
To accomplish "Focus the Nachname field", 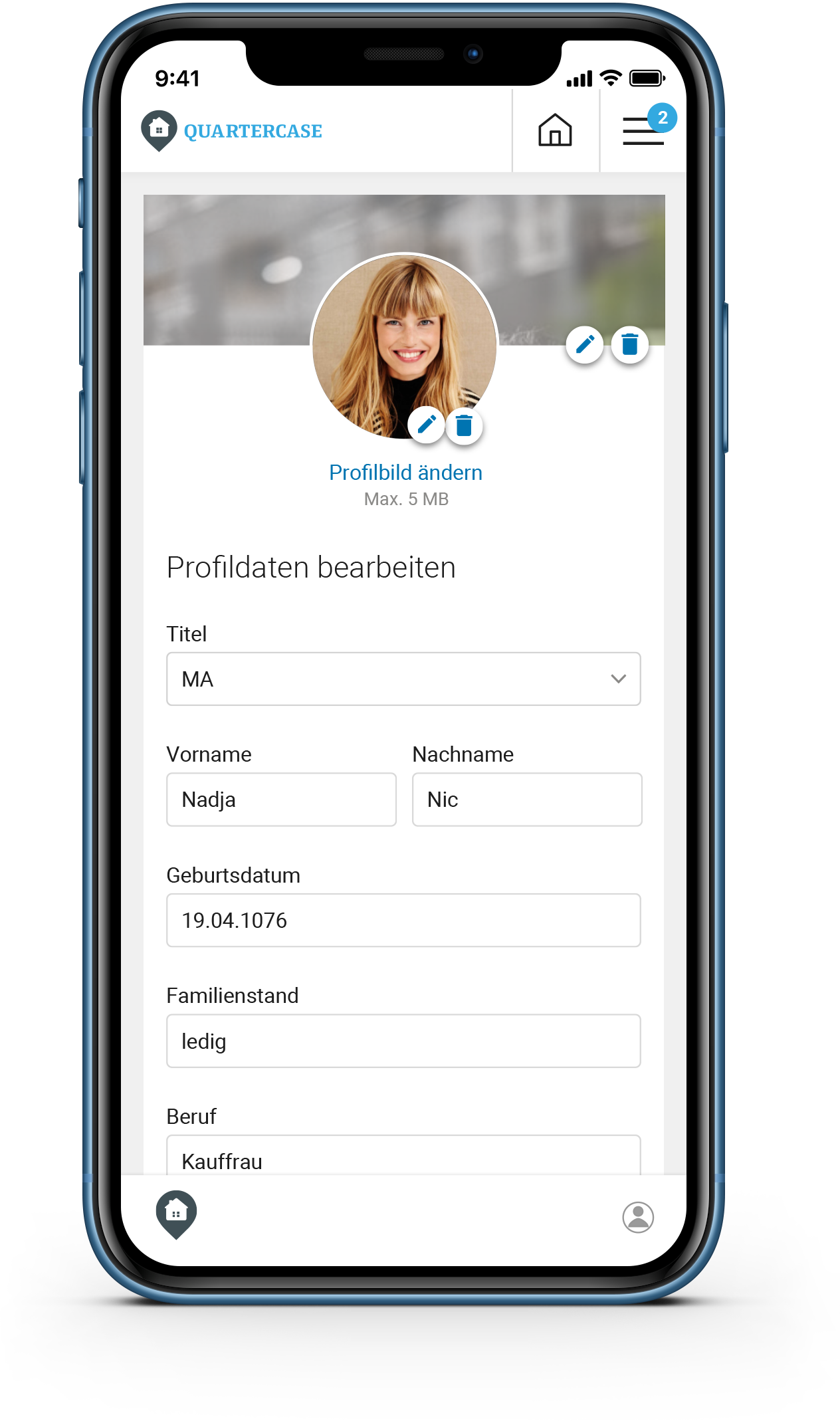I will [x=527, y=800].
